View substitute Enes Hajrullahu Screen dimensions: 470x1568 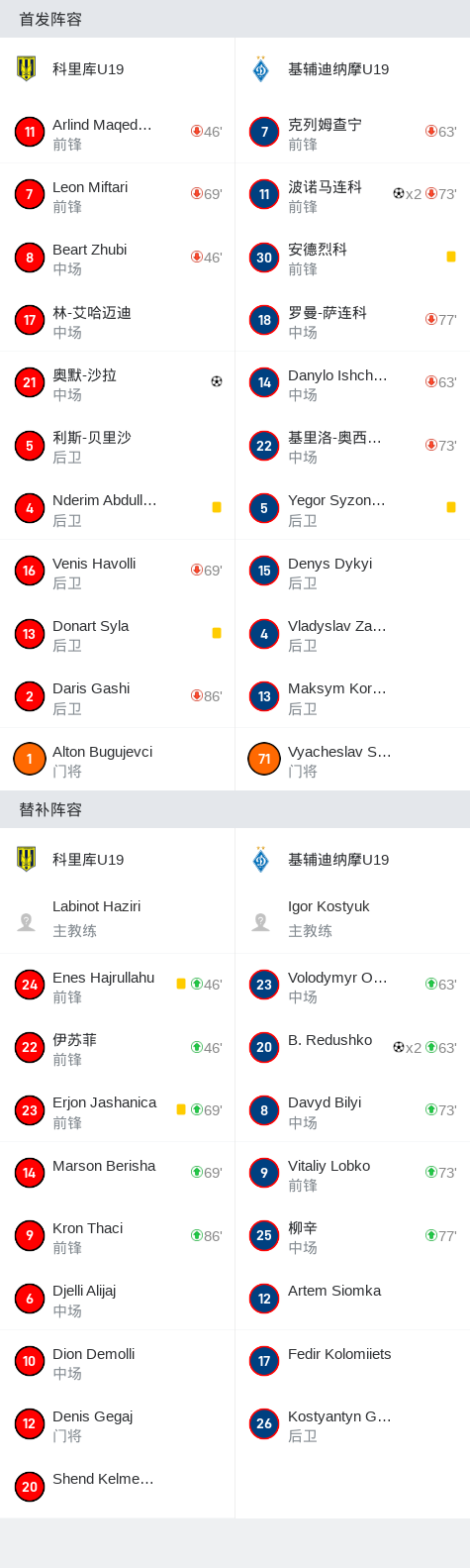tap(117, 985)
